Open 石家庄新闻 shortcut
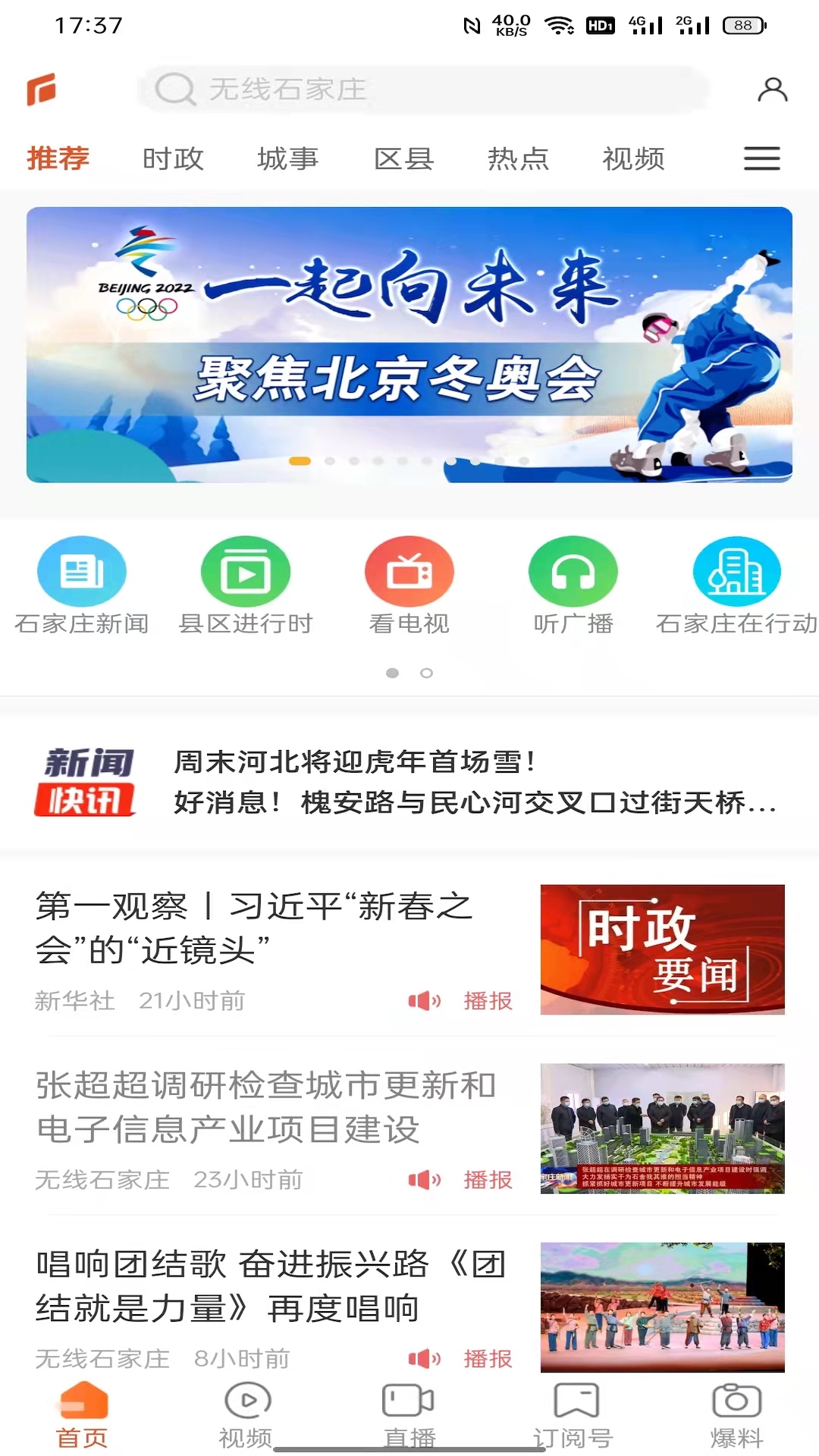The image size is (819, 1456). (82, 585)
